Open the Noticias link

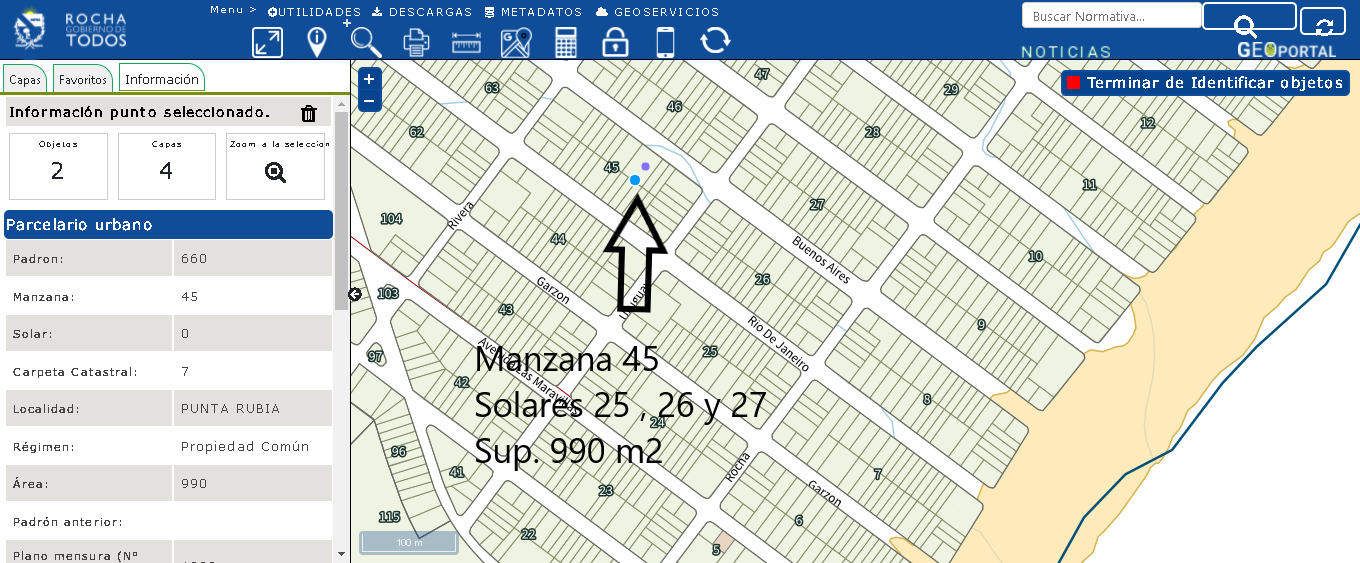[1066, 51]
